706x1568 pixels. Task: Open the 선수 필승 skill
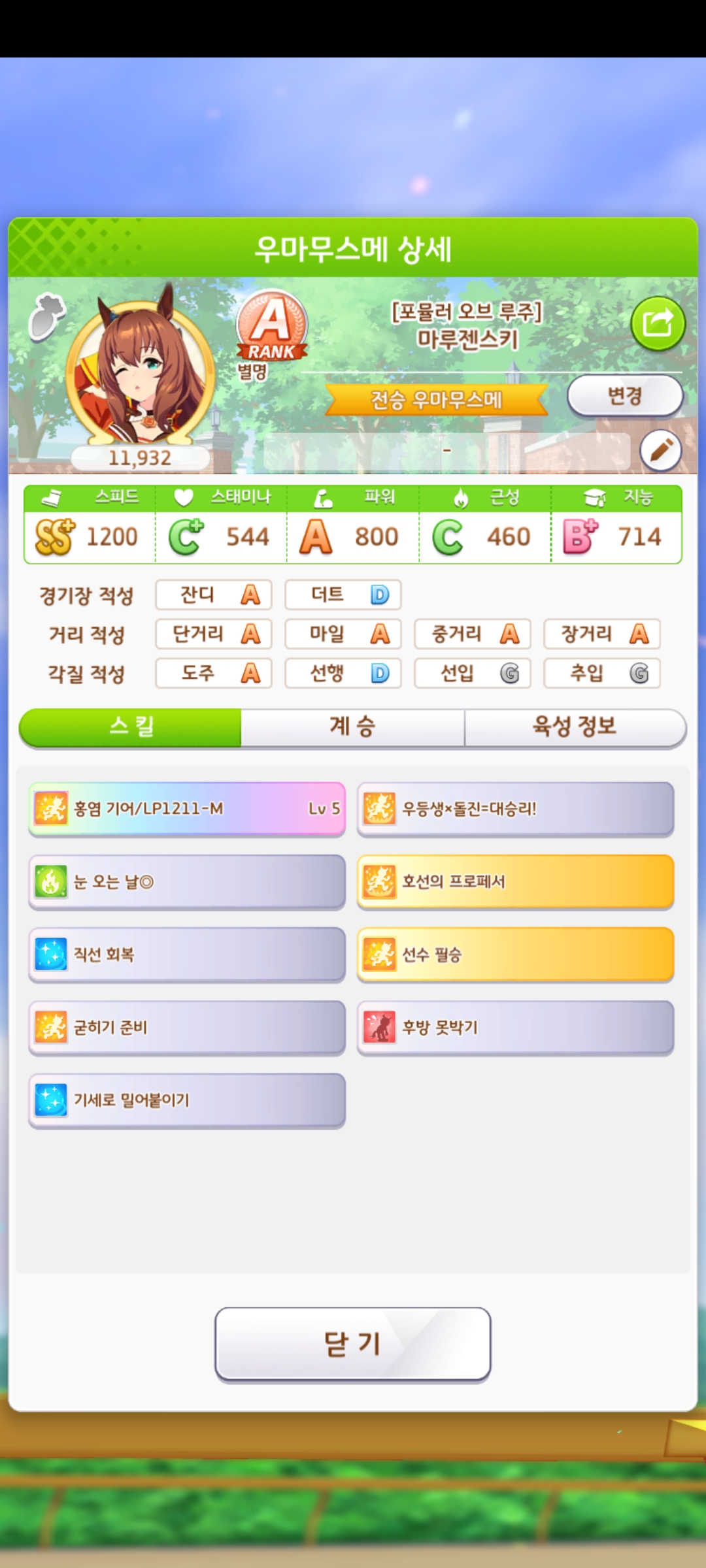pyautogui.click(x=515, y=955)
